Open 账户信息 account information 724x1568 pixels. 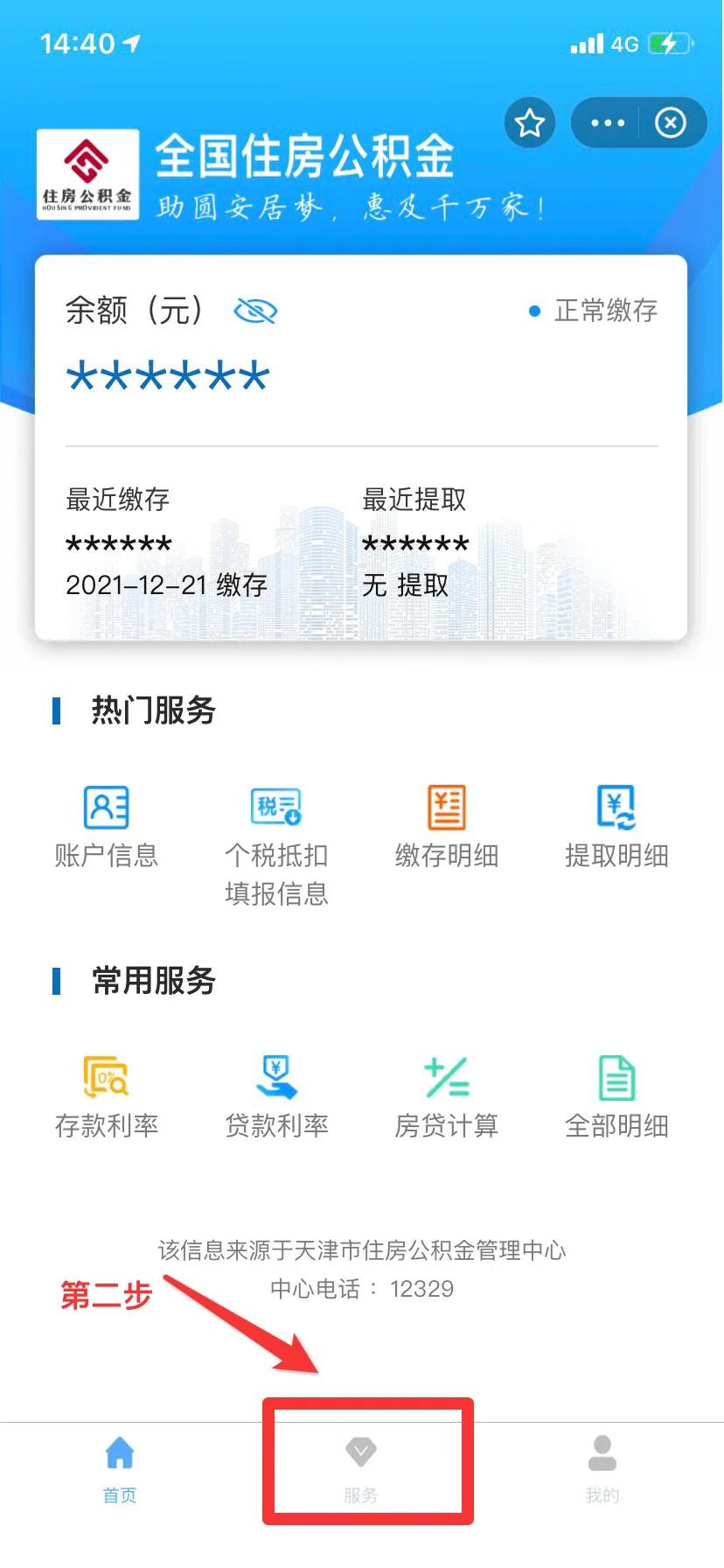[107, 828]
